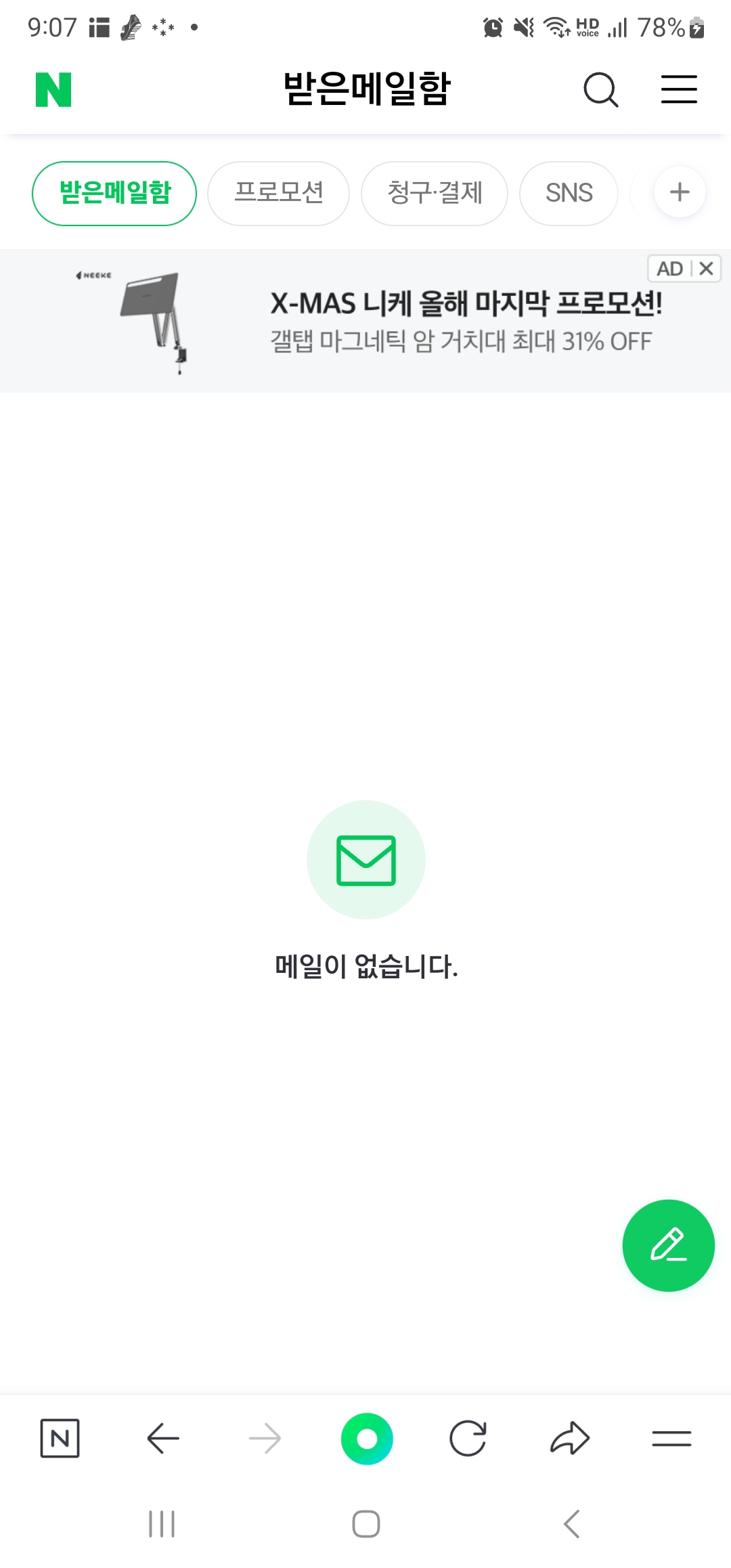Reload the page
The image size is (731, 1568).
[468, 1438]
